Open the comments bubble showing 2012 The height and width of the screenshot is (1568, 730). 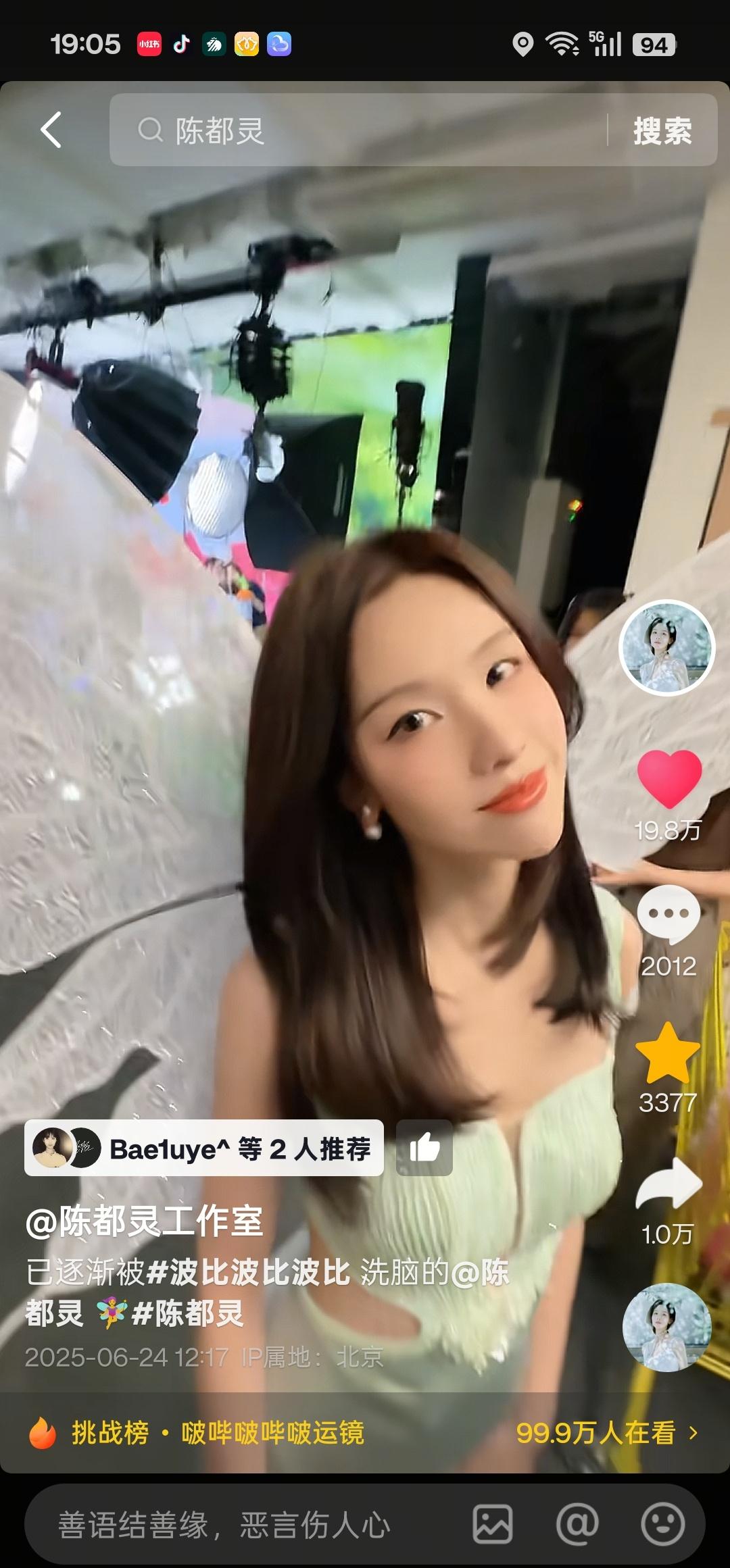coord(668,915)
